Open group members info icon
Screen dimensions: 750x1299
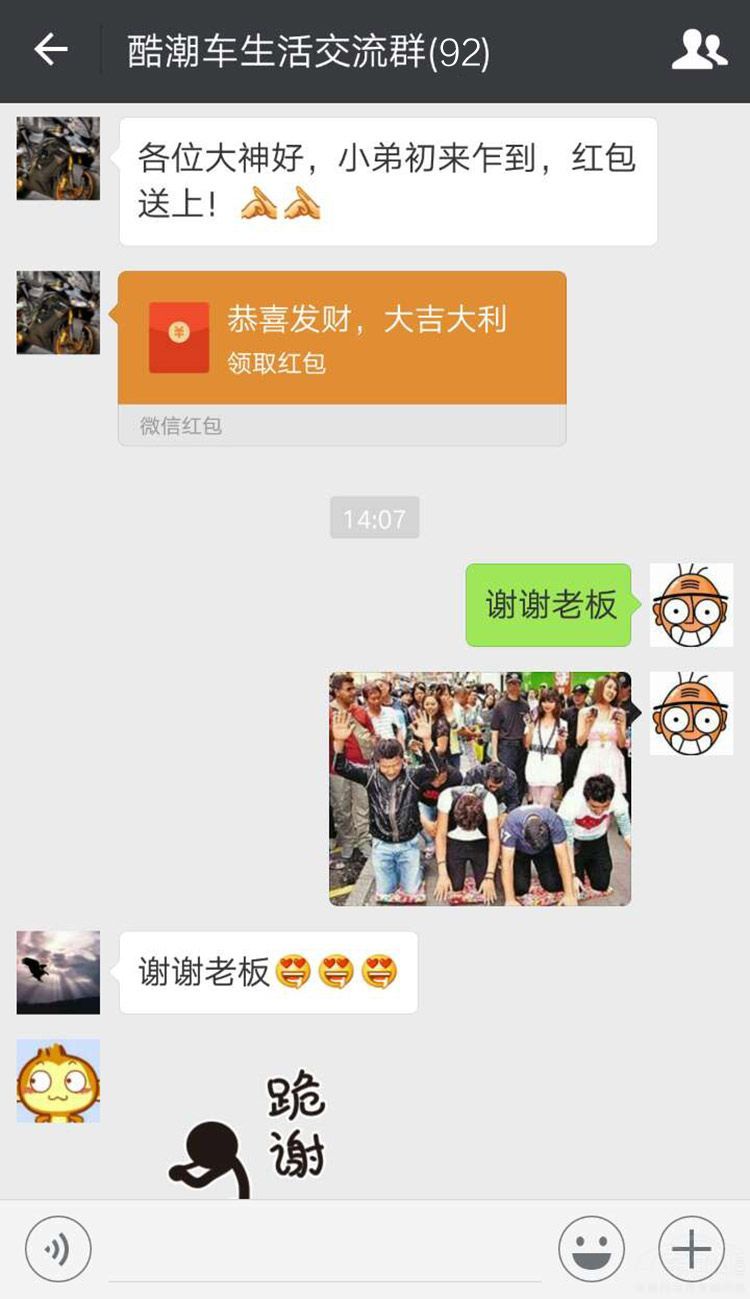[698, 50]
